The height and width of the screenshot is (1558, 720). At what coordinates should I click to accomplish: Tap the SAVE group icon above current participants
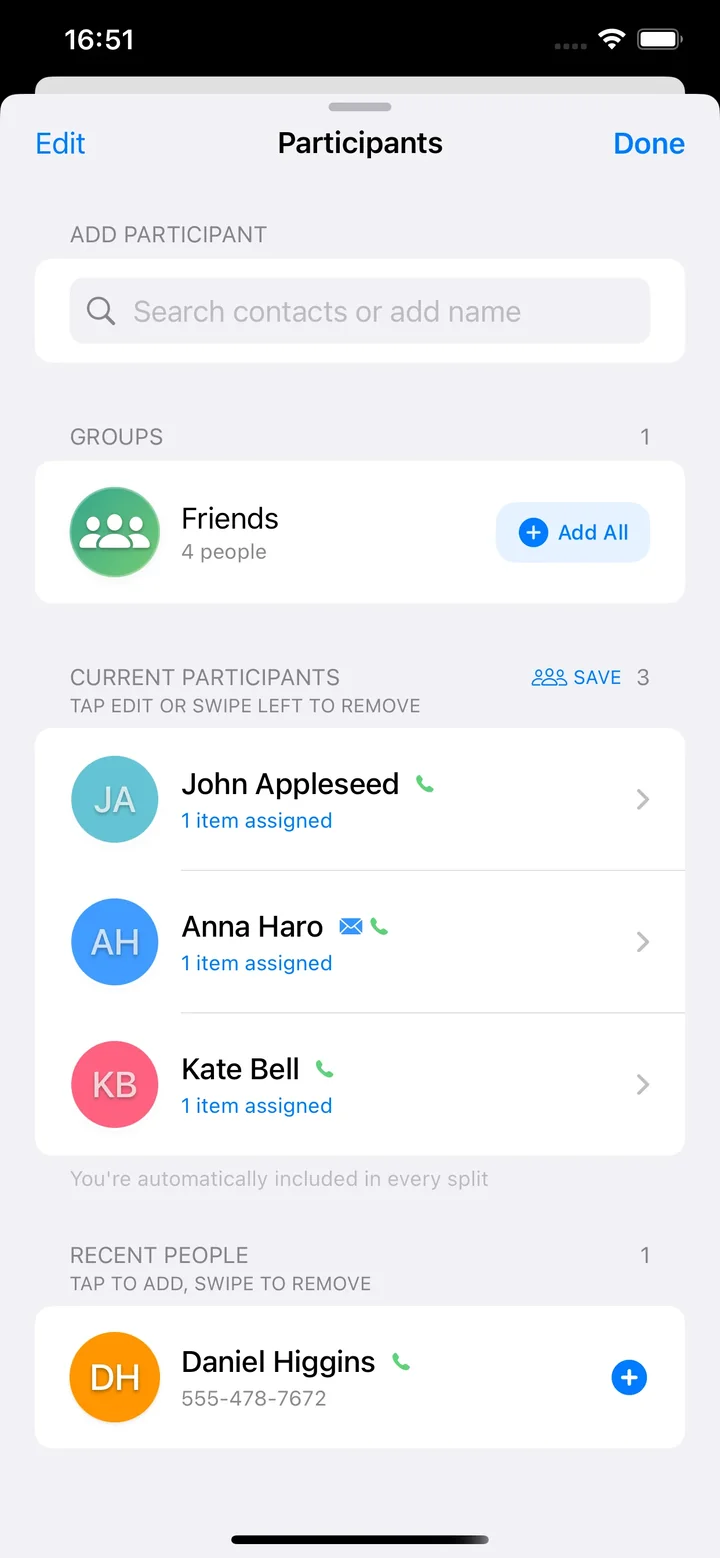click(548, 677)
